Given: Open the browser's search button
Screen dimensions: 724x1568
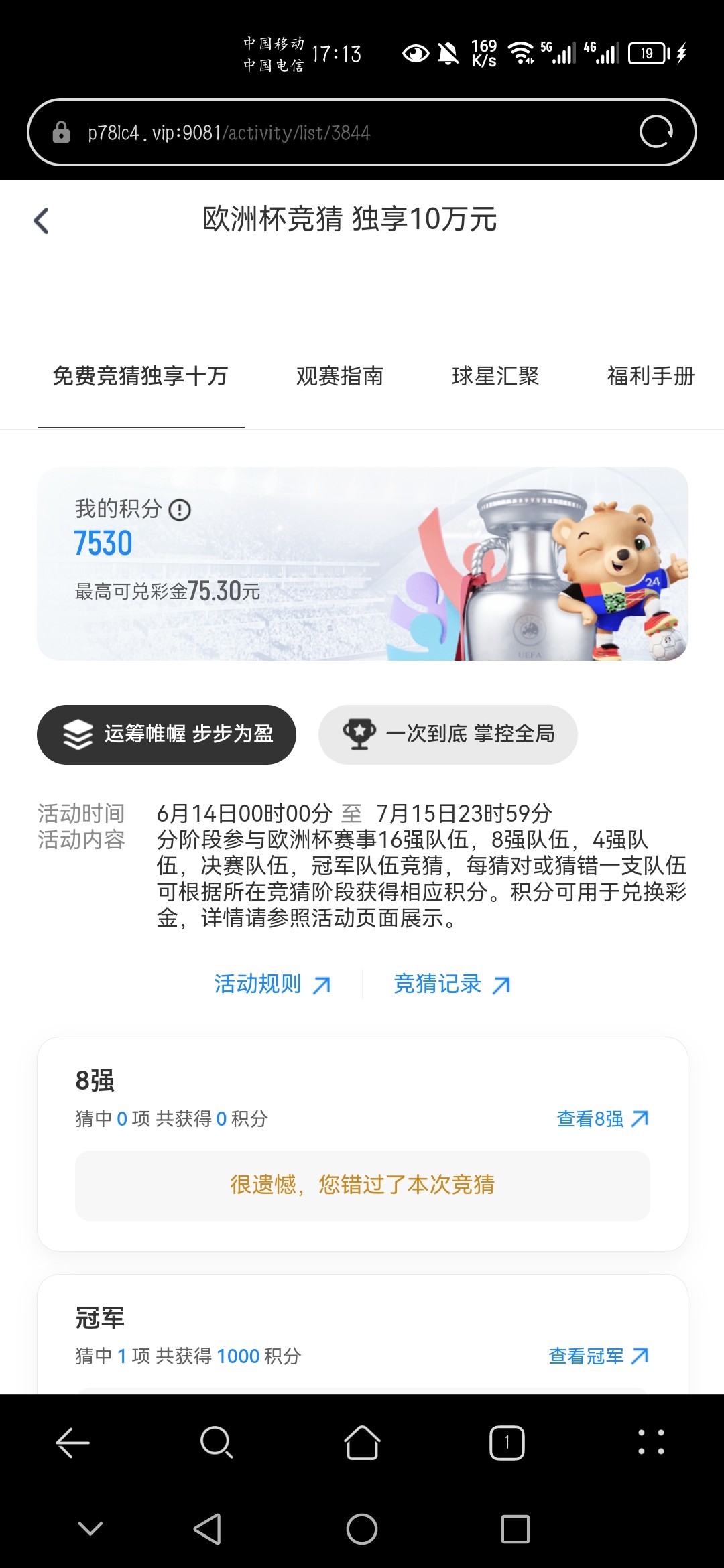Looking at the screenshot, I should coord(217,1443).
